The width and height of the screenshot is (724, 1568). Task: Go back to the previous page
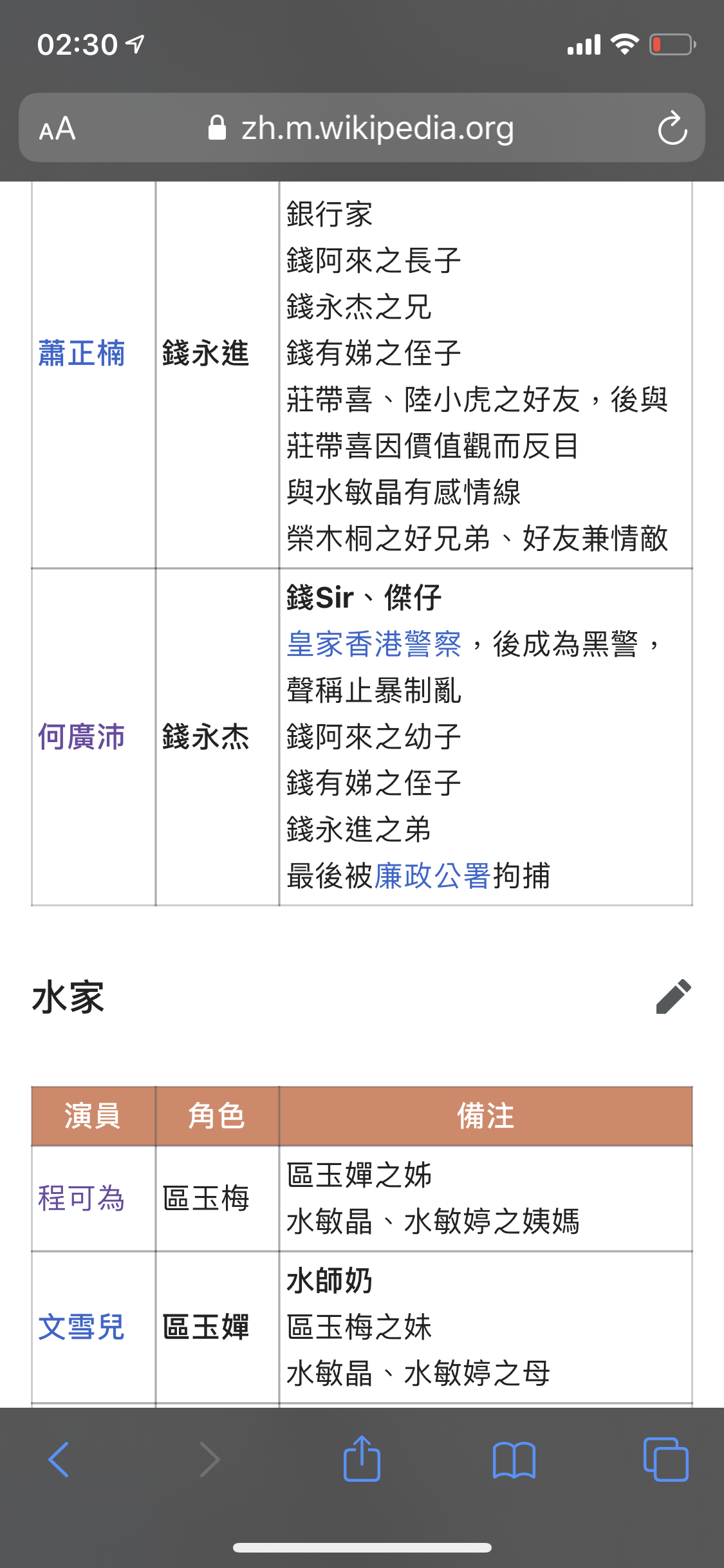[x=59, y=1459]
